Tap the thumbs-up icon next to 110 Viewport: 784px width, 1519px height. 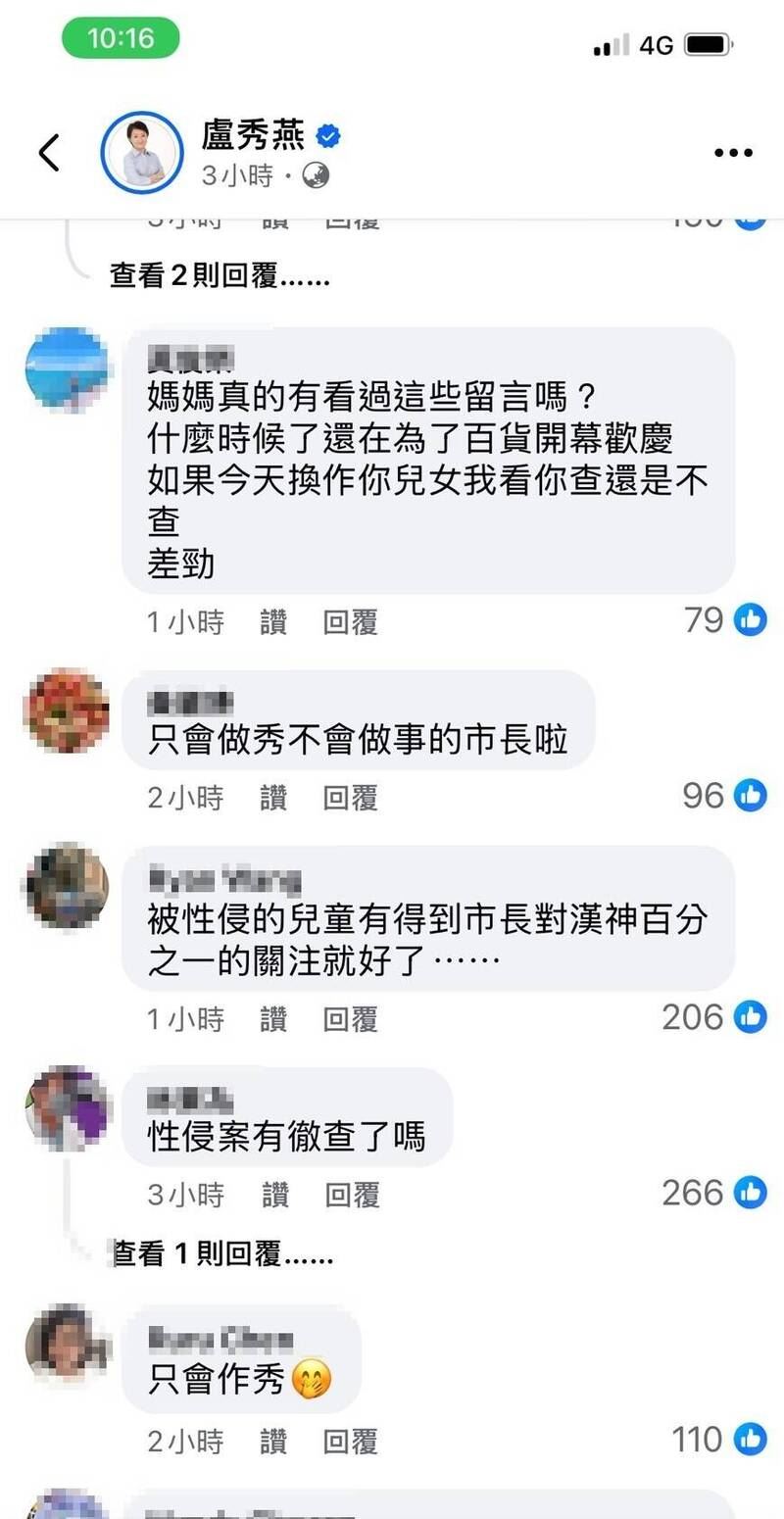click(749, 1440)
